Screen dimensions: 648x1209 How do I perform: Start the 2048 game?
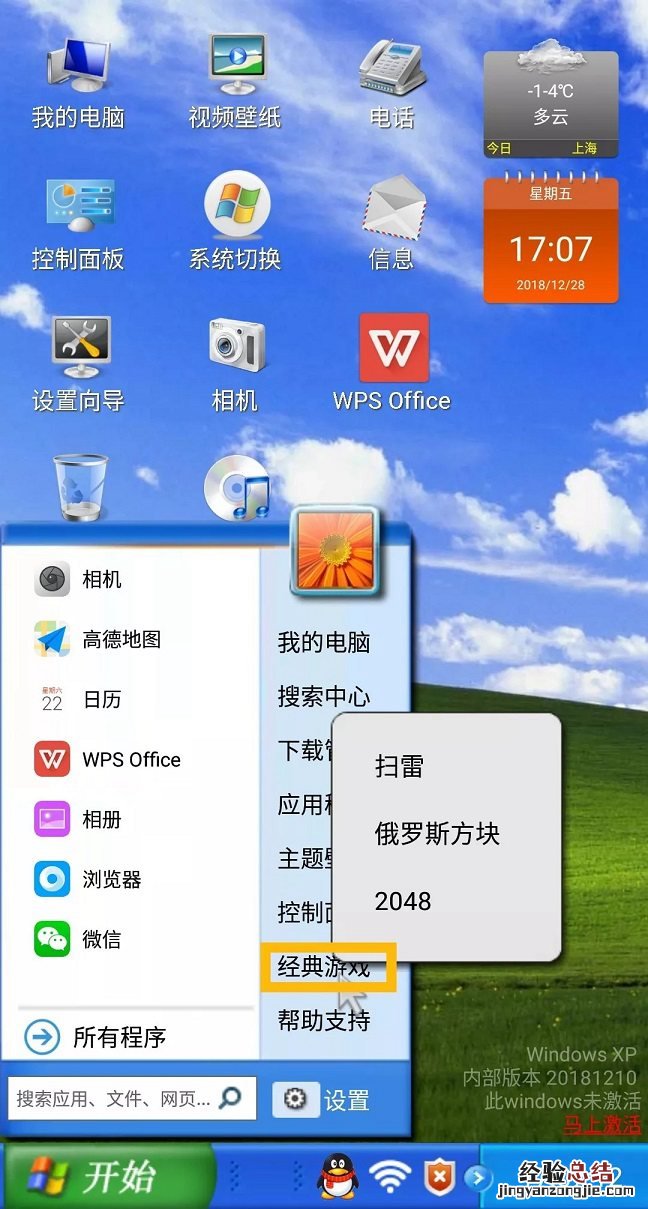pos(403,900)
